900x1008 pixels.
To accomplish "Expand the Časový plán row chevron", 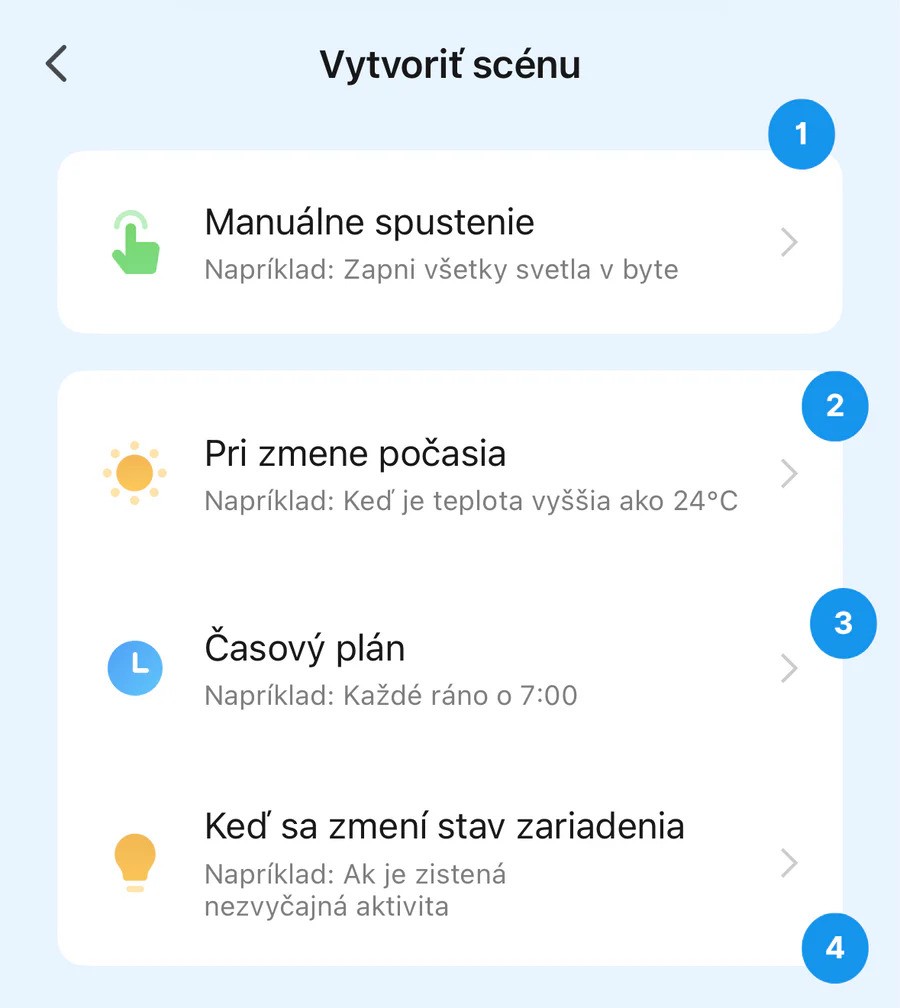I will coord(789,668).
